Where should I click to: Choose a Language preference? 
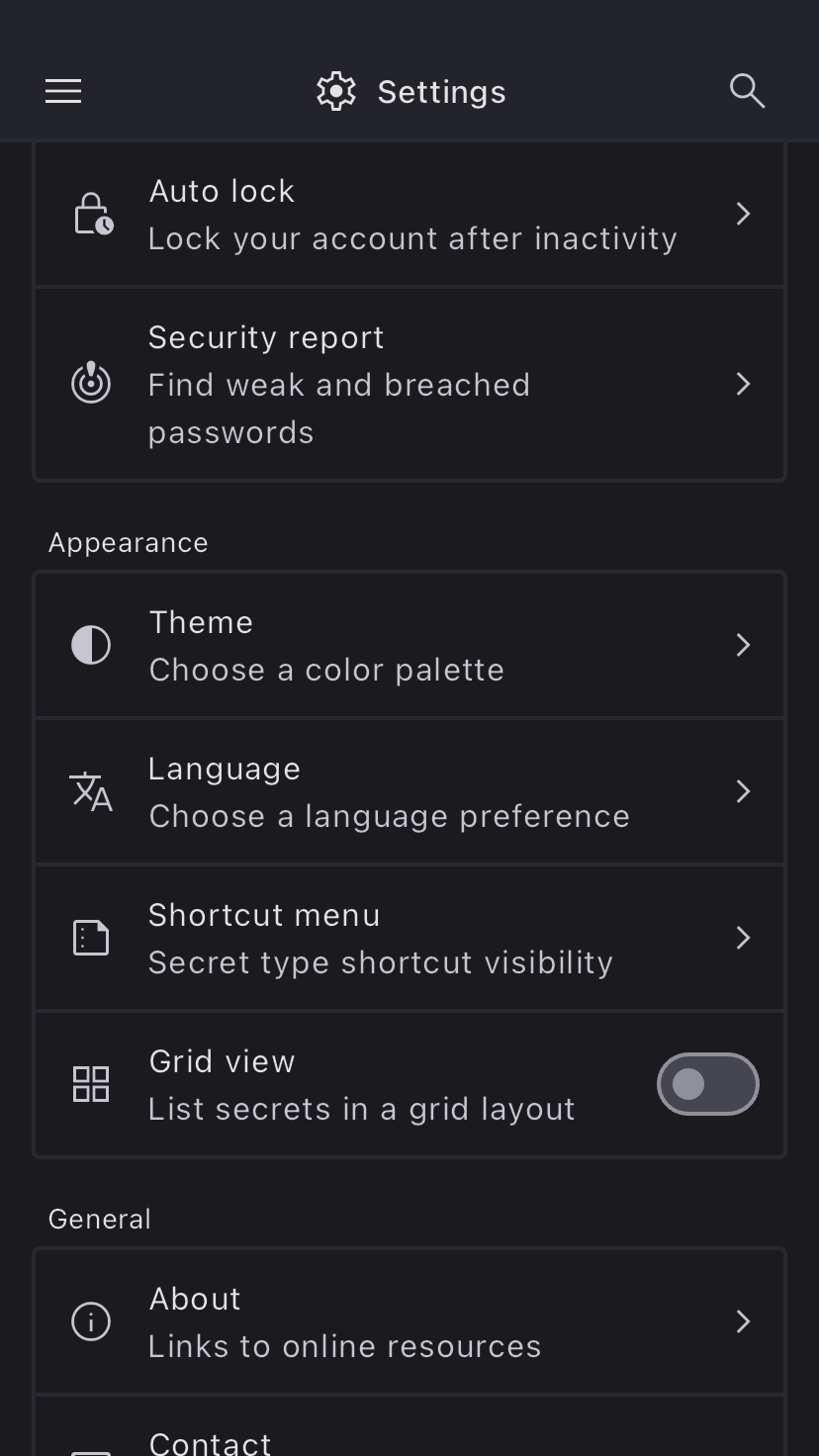pyautogui.click(x=409, y=791)
